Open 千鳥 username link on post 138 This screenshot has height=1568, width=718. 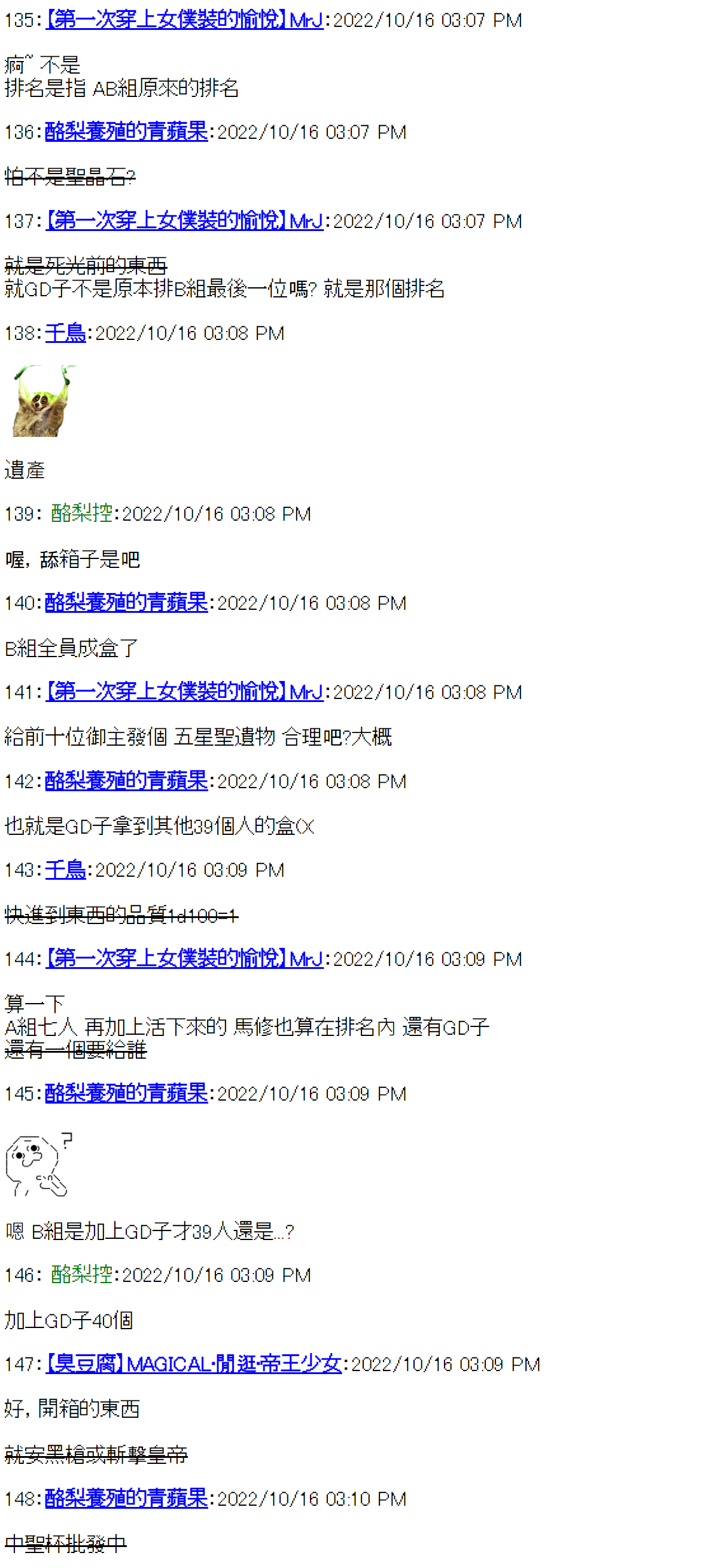tap(66, 333)
